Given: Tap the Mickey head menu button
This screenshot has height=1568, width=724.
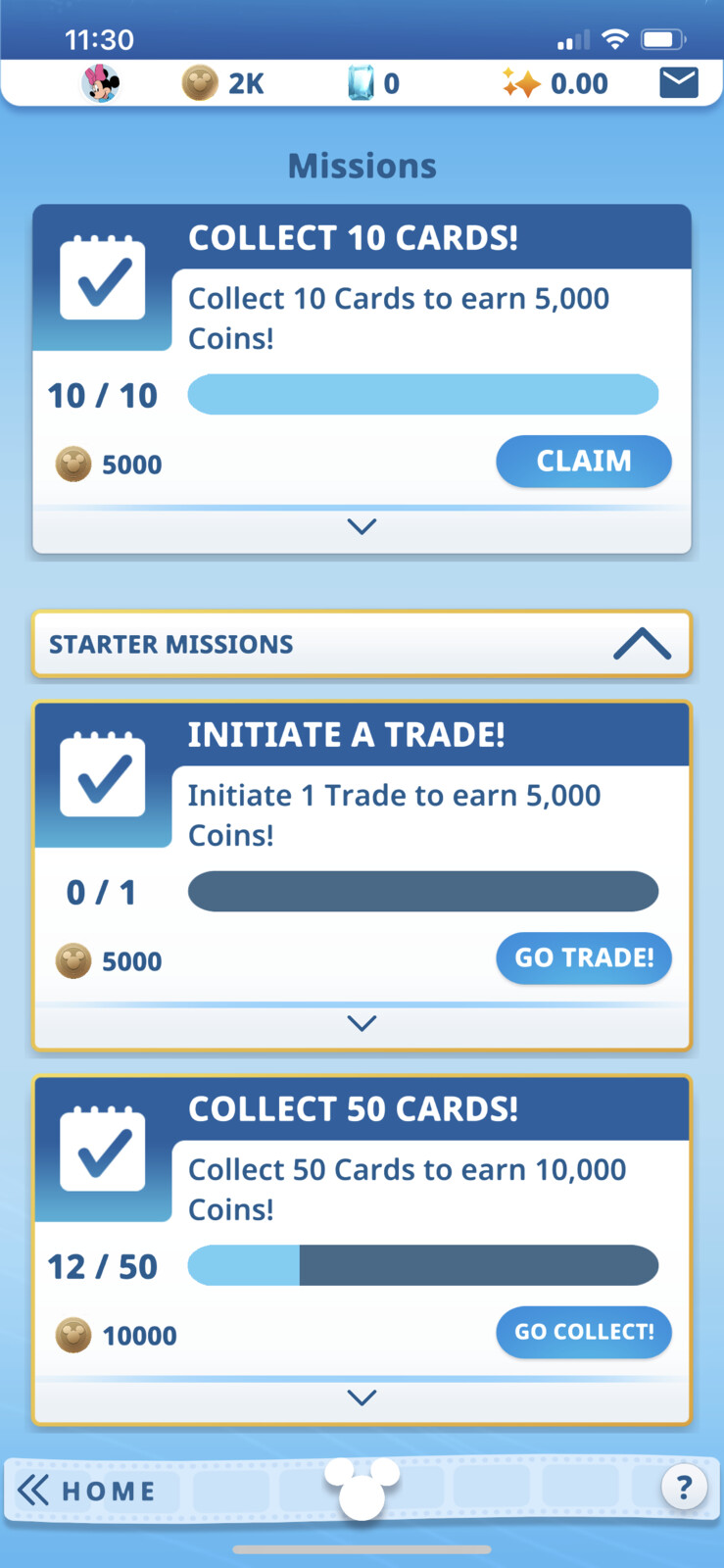Looking at the screenshot, I should [362, 1487].
